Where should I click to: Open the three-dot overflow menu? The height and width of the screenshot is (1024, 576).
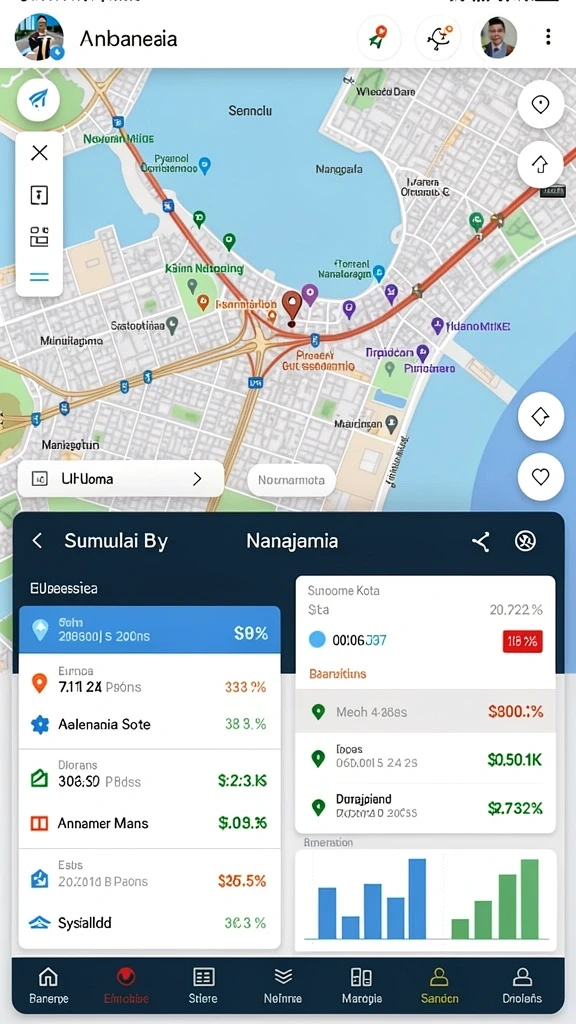tap(548, 37)
